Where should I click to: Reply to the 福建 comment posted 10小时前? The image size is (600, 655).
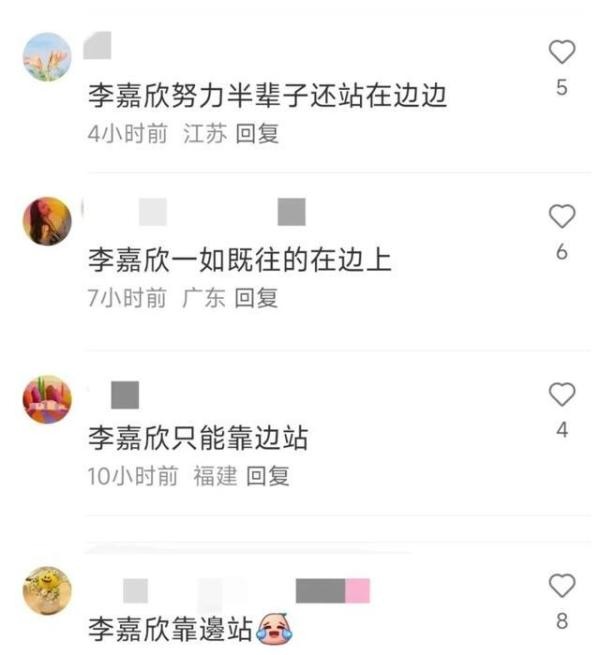268,476
